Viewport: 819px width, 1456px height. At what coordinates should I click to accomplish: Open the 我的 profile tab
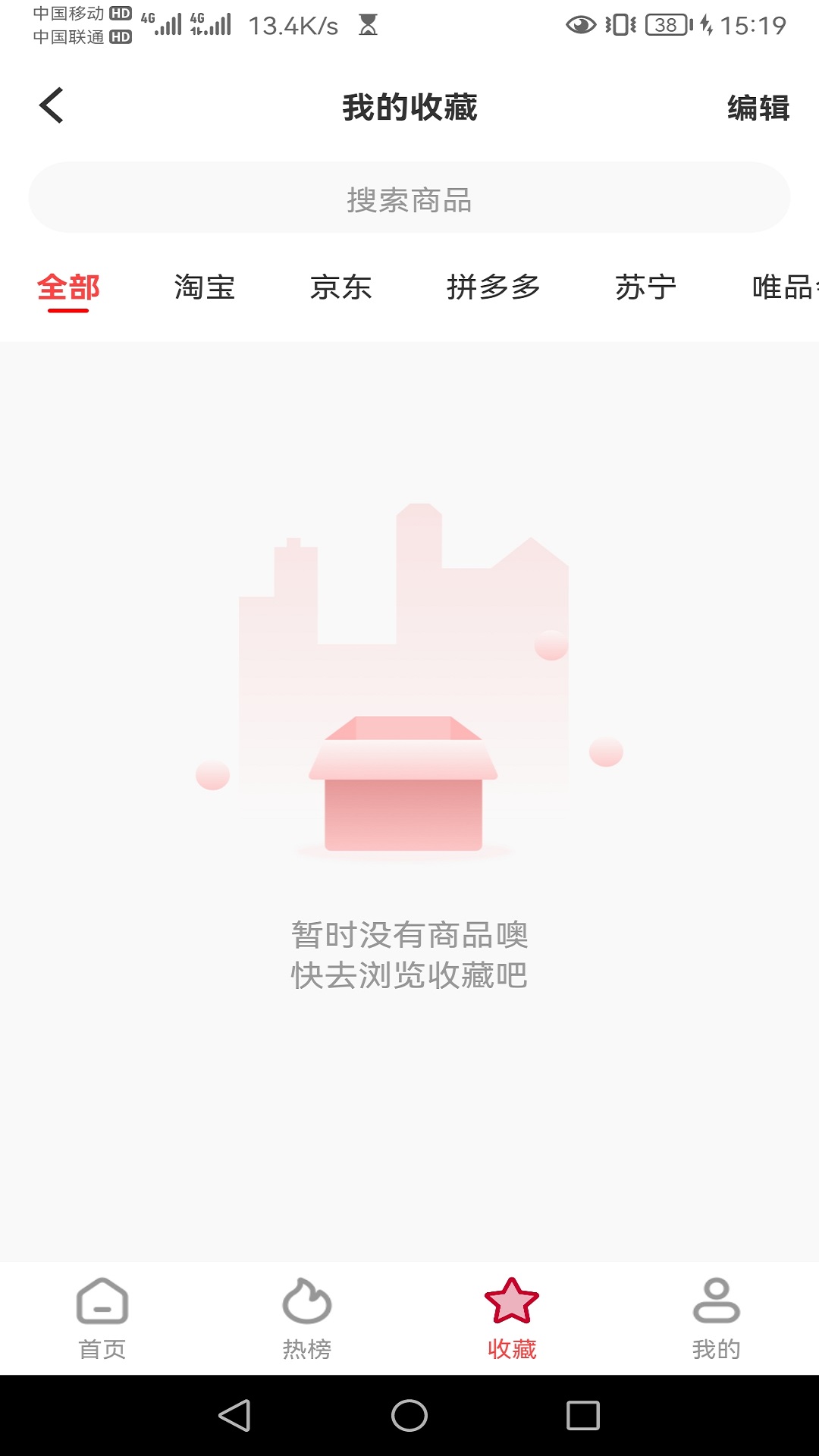(717, 1318)
